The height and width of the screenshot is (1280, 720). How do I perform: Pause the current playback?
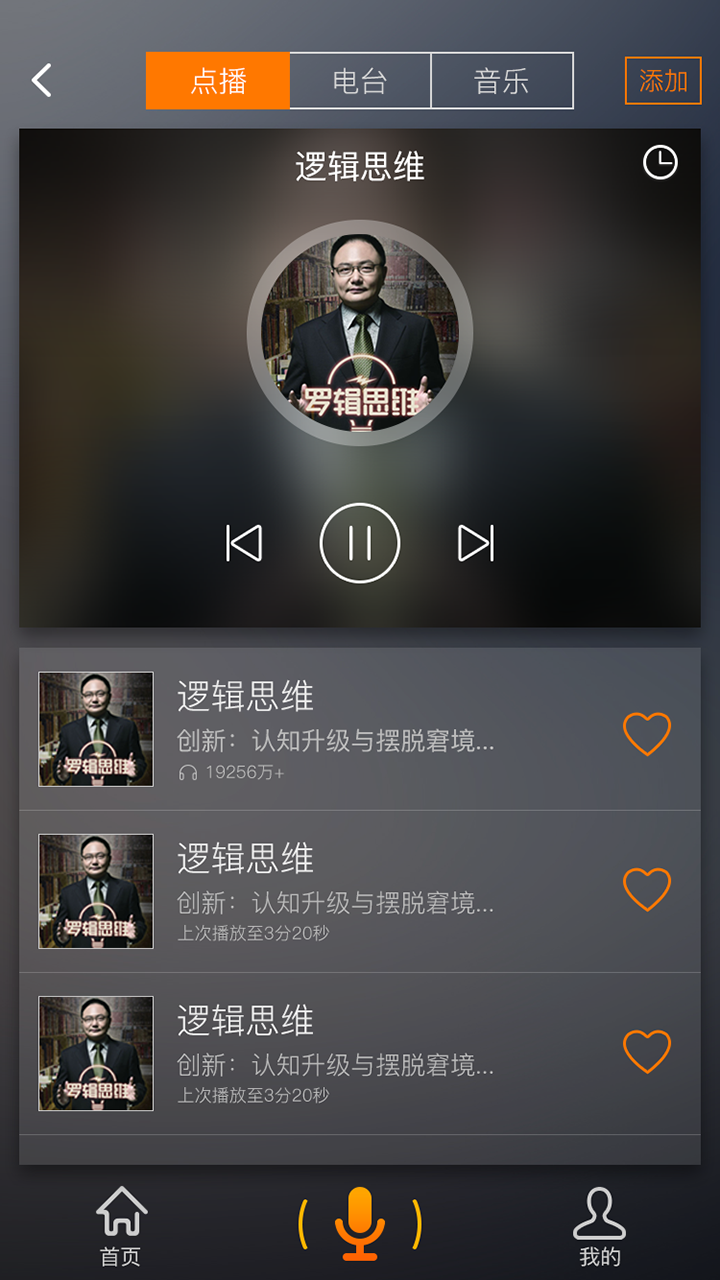coord(360,543)
